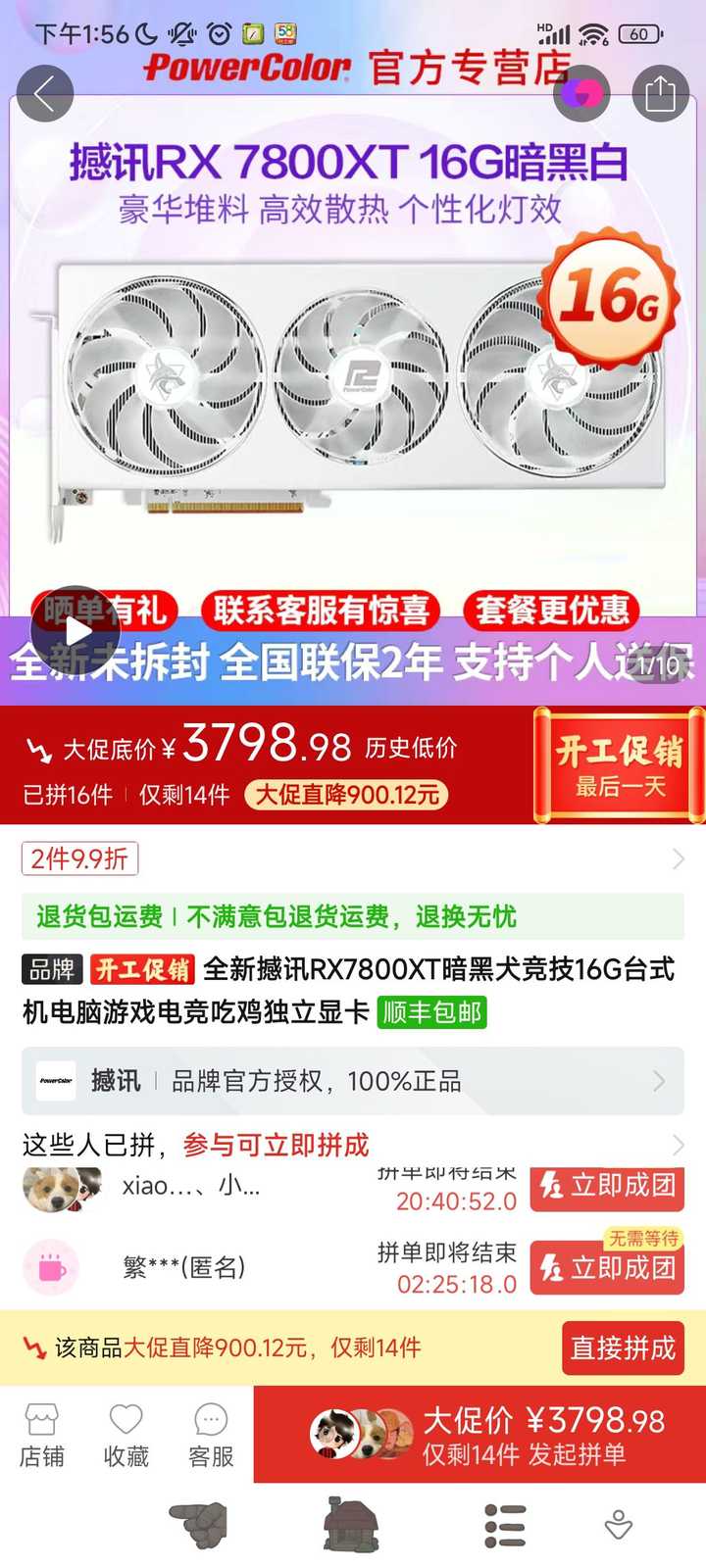
Task: Start a group buy at ¥3798.98
Action: (x=479, y=1435)
